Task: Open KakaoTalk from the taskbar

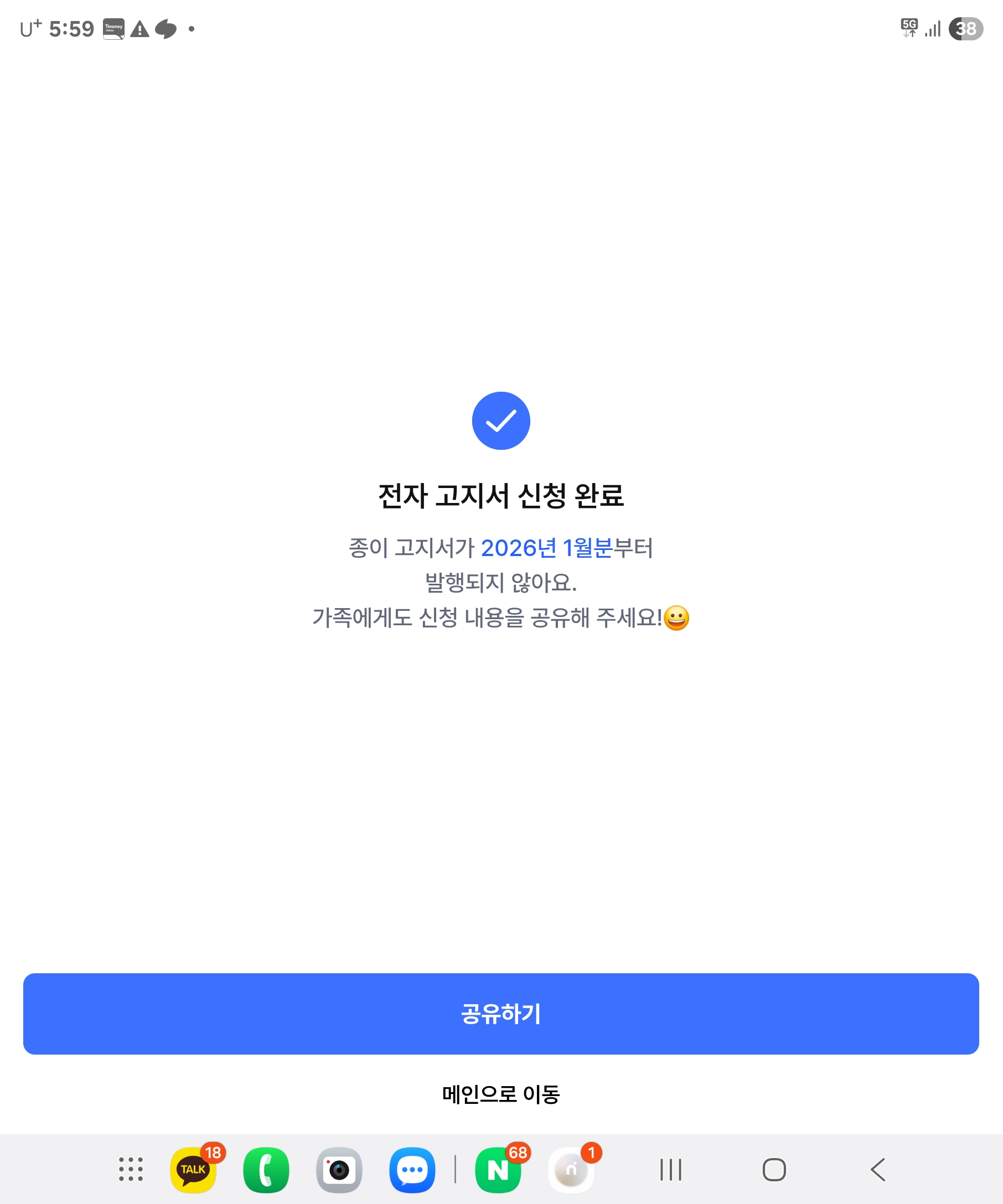Action: click(193, 1170)
